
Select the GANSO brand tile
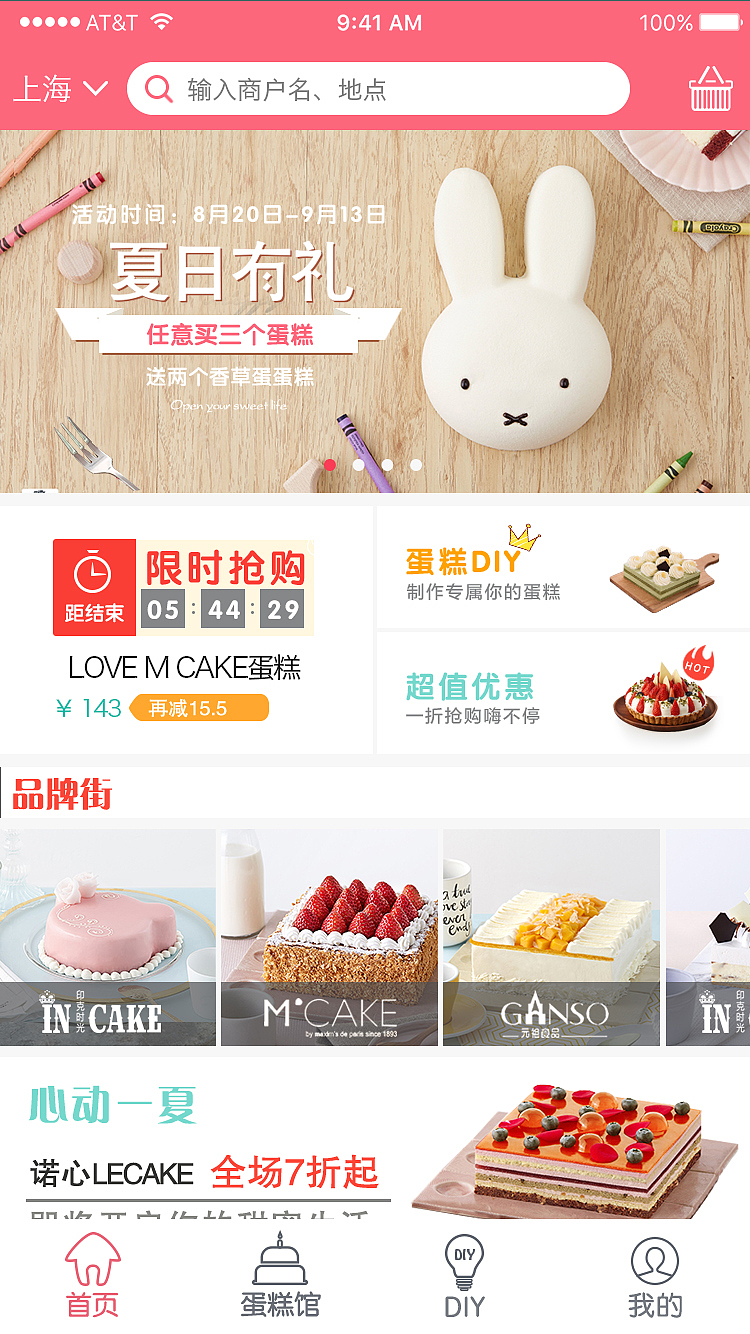tap(552, 937)
